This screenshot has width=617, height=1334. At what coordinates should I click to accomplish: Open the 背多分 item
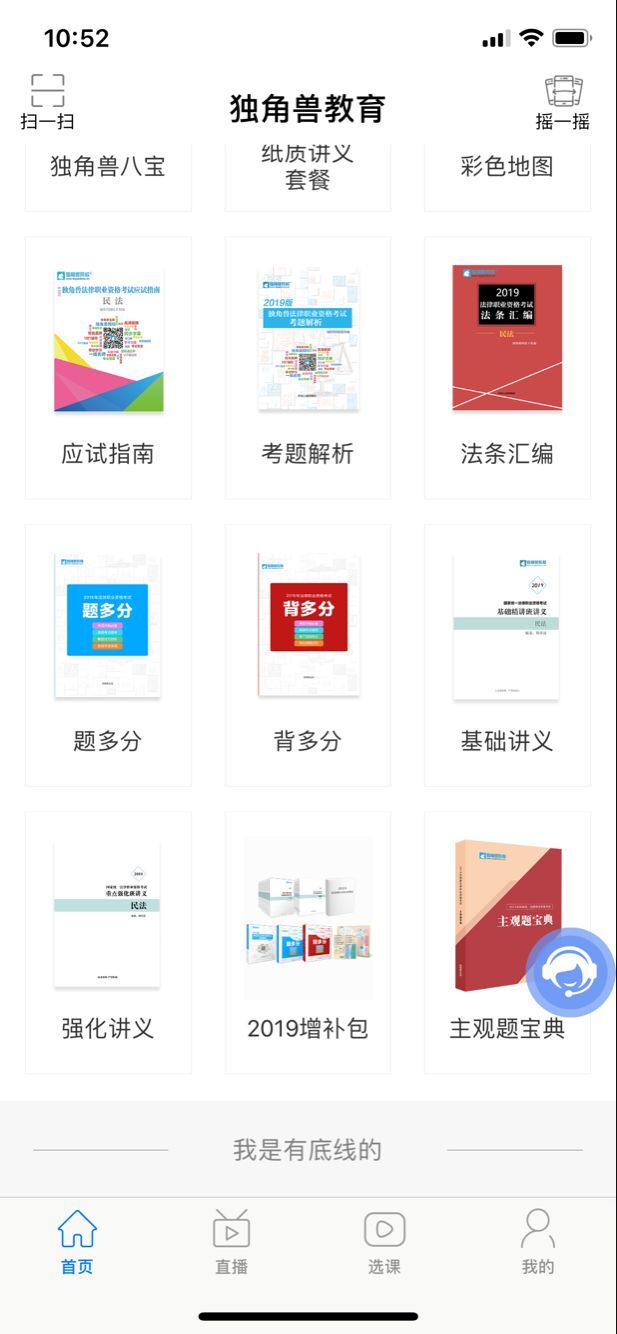[308, 655]
